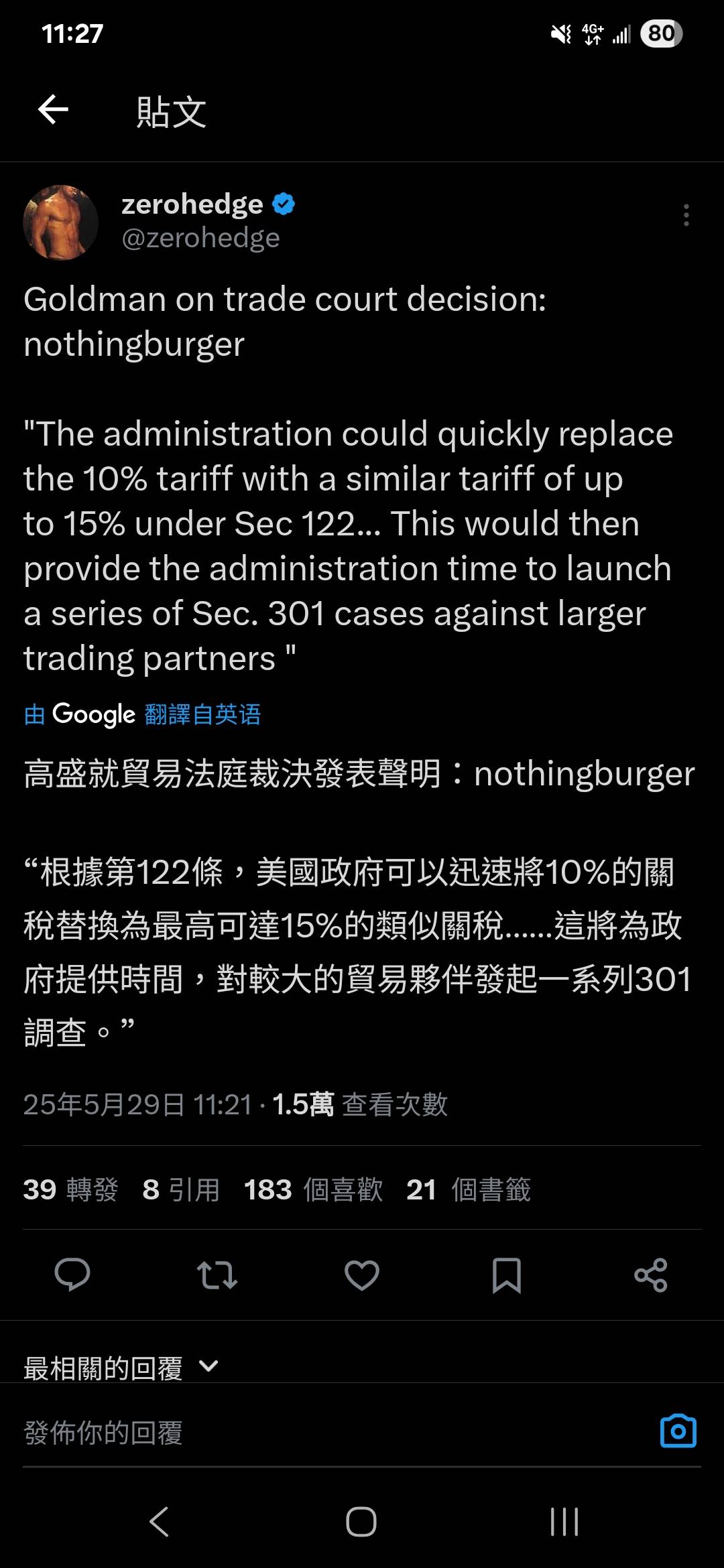Screen dimensions: 724x1568
Task: Open the post's three-dot overflow menu
Action: pyautogui.click(x=686, y=215)
